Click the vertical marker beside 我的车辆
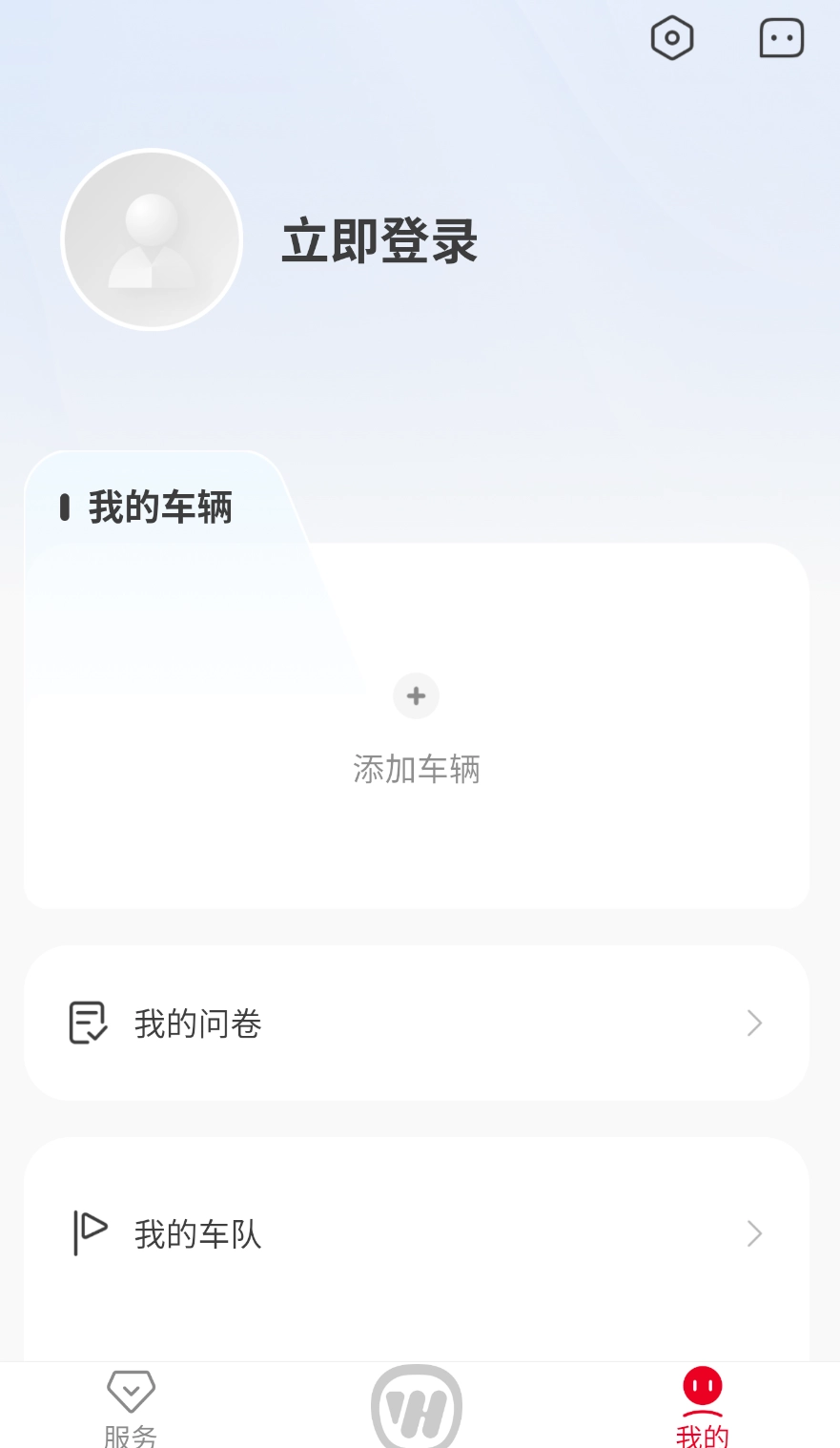Viewport: 840px width, 1448px height. point(64,507)
